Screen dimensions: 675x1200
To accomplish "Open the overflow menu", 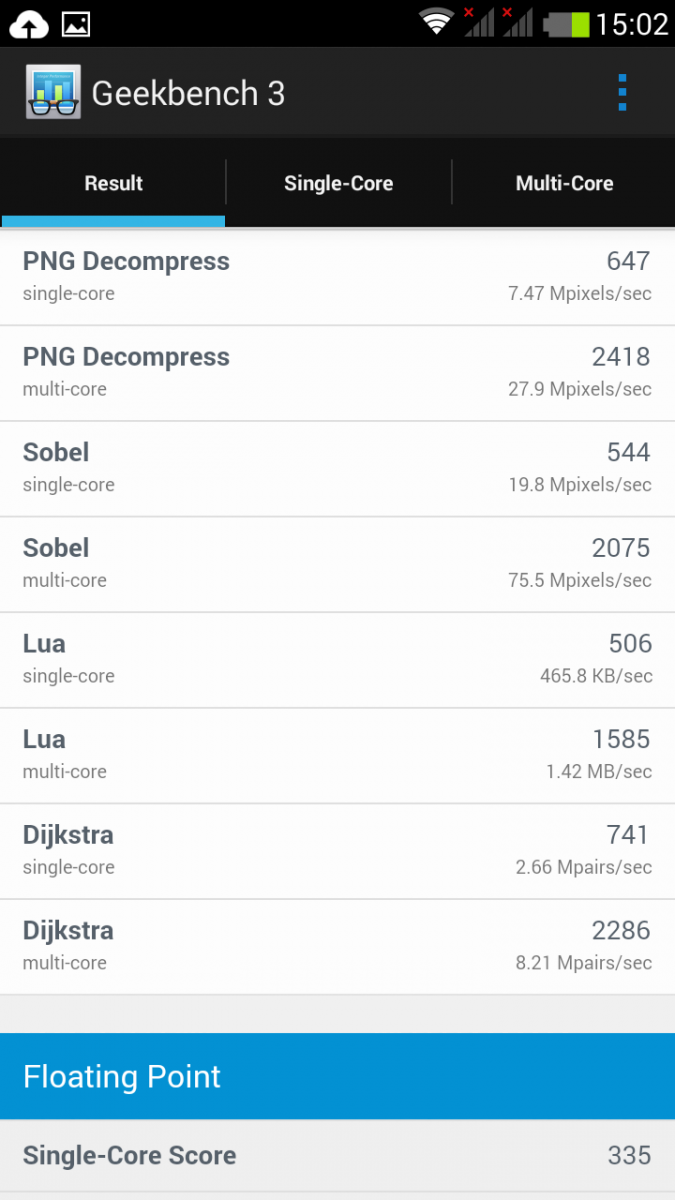I will (622, 93).
